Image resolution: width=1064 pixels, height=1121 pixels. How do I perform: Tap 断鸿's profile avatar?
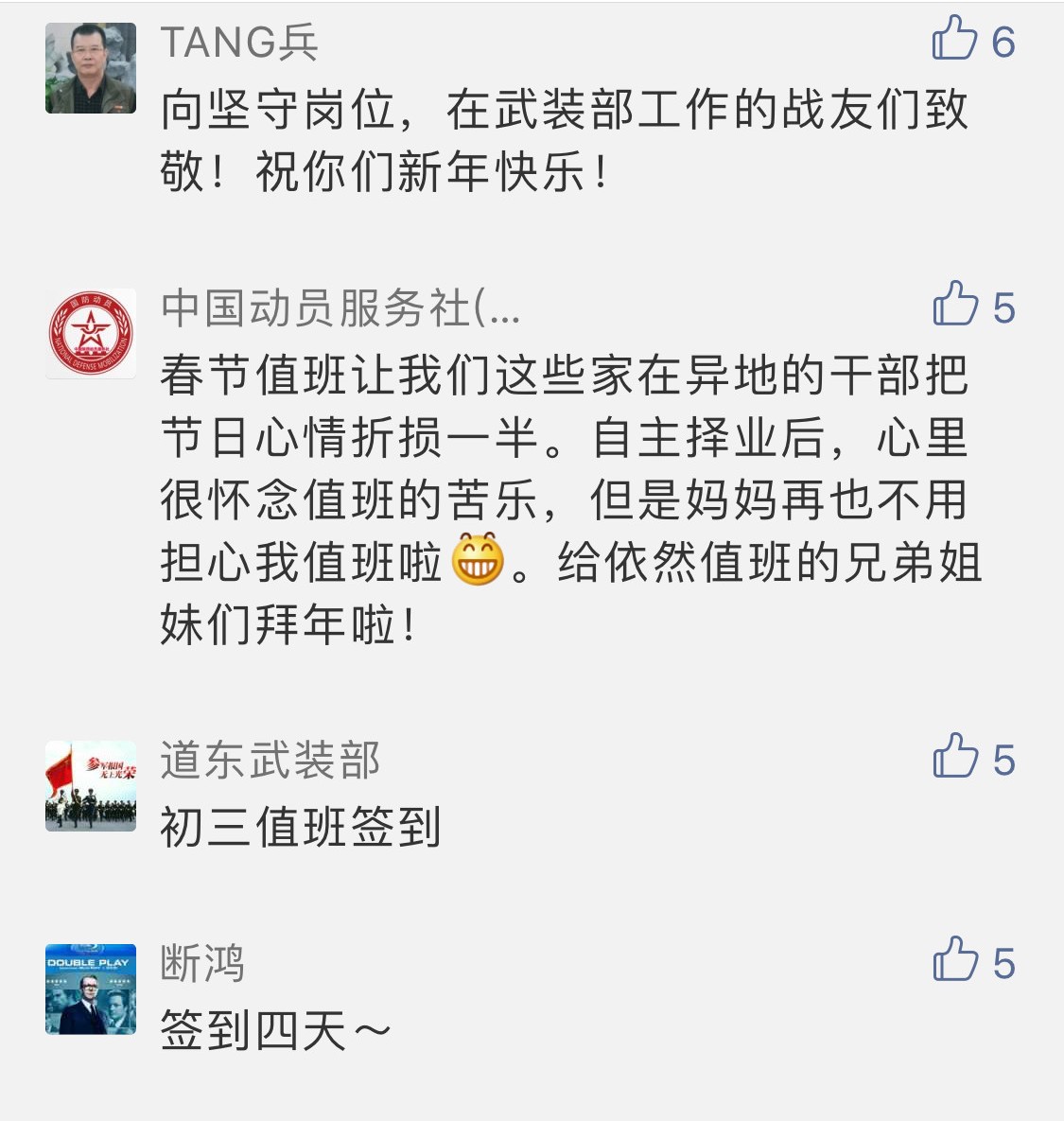coord(91,989)
